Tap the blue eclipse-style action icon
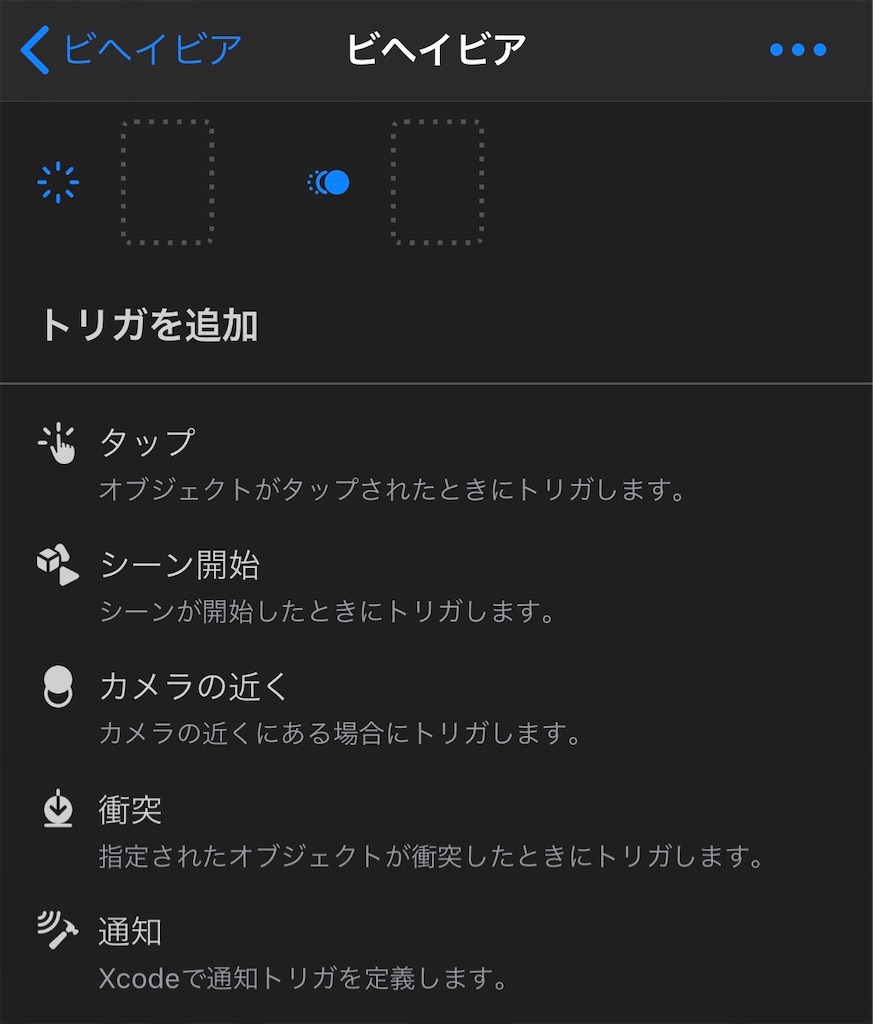The width and height of the screenshot is (873, 1024). coord(328,183)
